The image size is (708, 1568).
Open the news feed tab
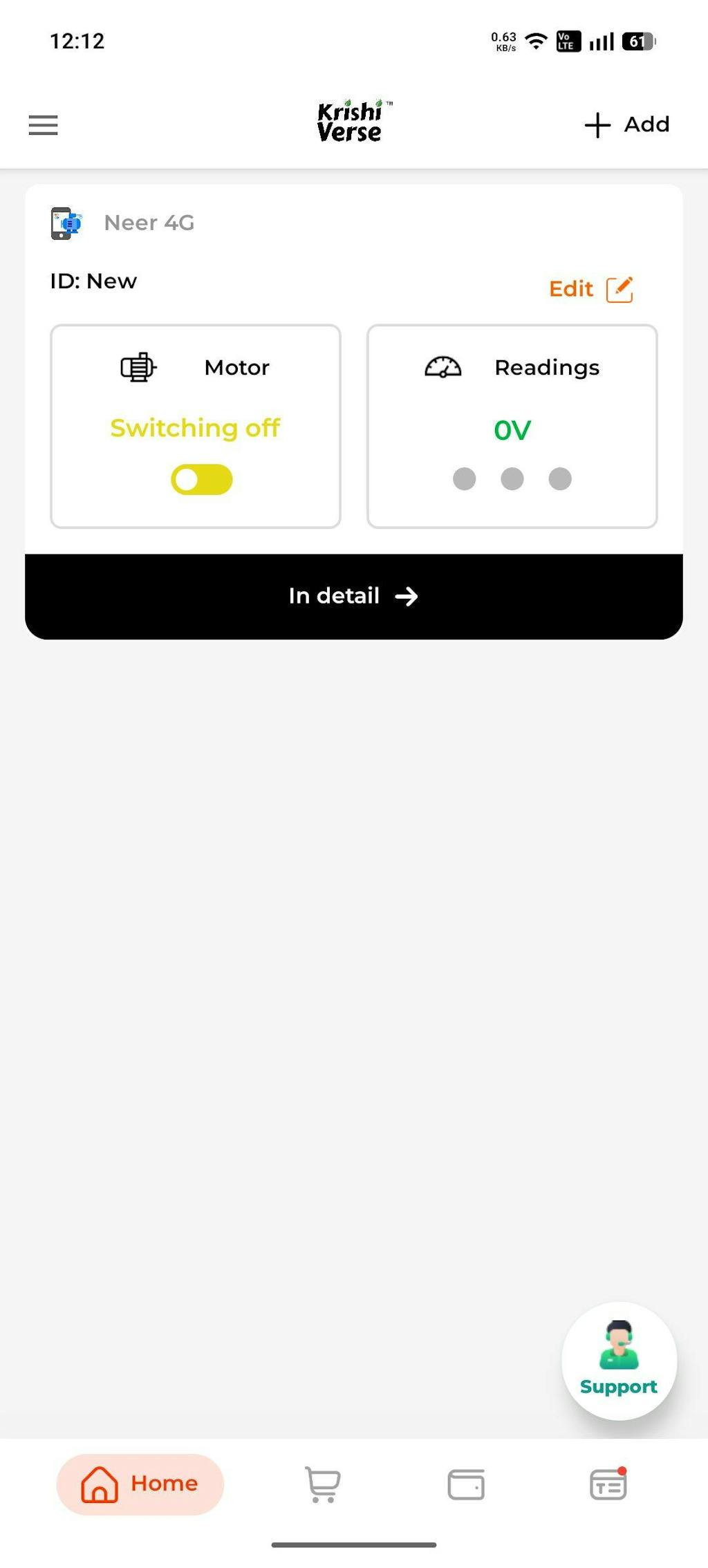click(x=608, y=1484)
